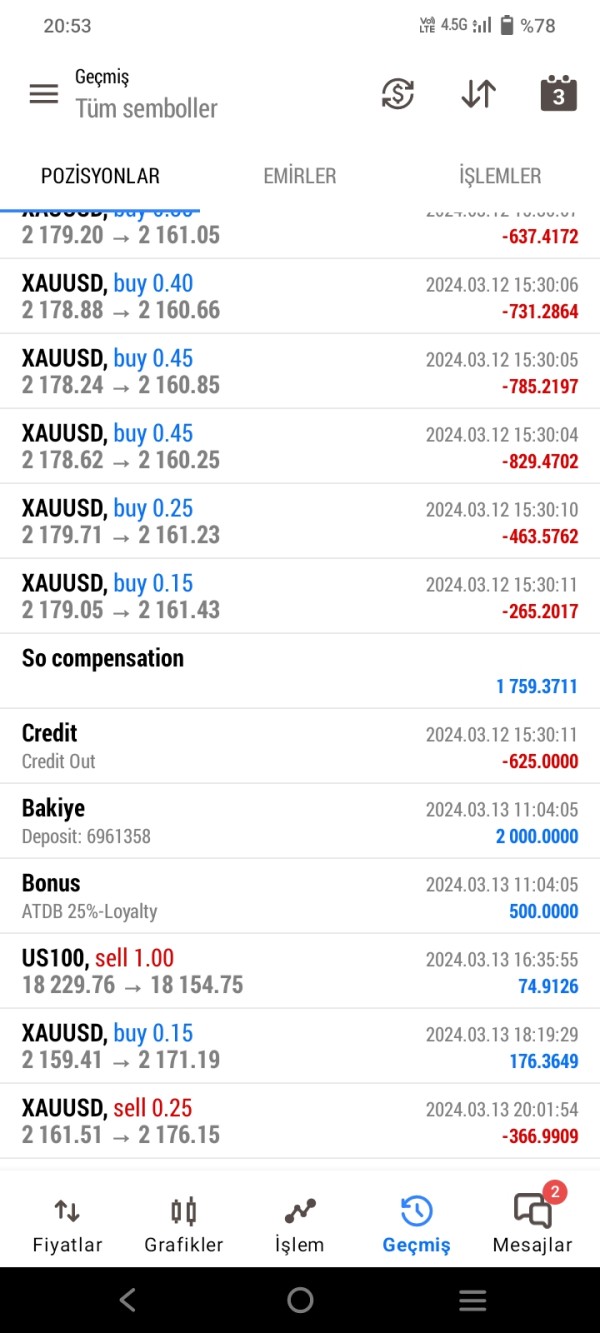Viewport: 600px width, 1333px height.
Task: Open the Grafikler charts tab
Action: (183, 1225)
